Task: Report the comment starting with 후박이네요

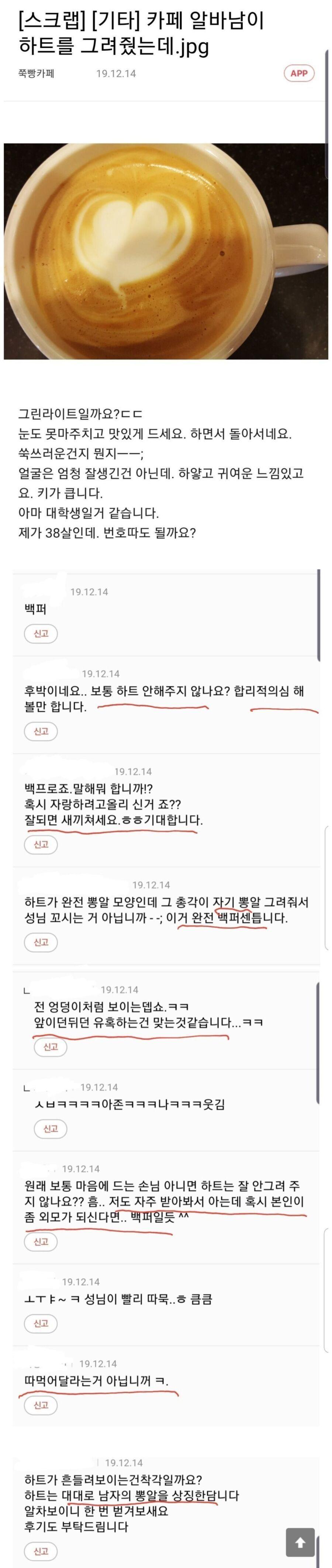Action: click(x=41, y=731)
